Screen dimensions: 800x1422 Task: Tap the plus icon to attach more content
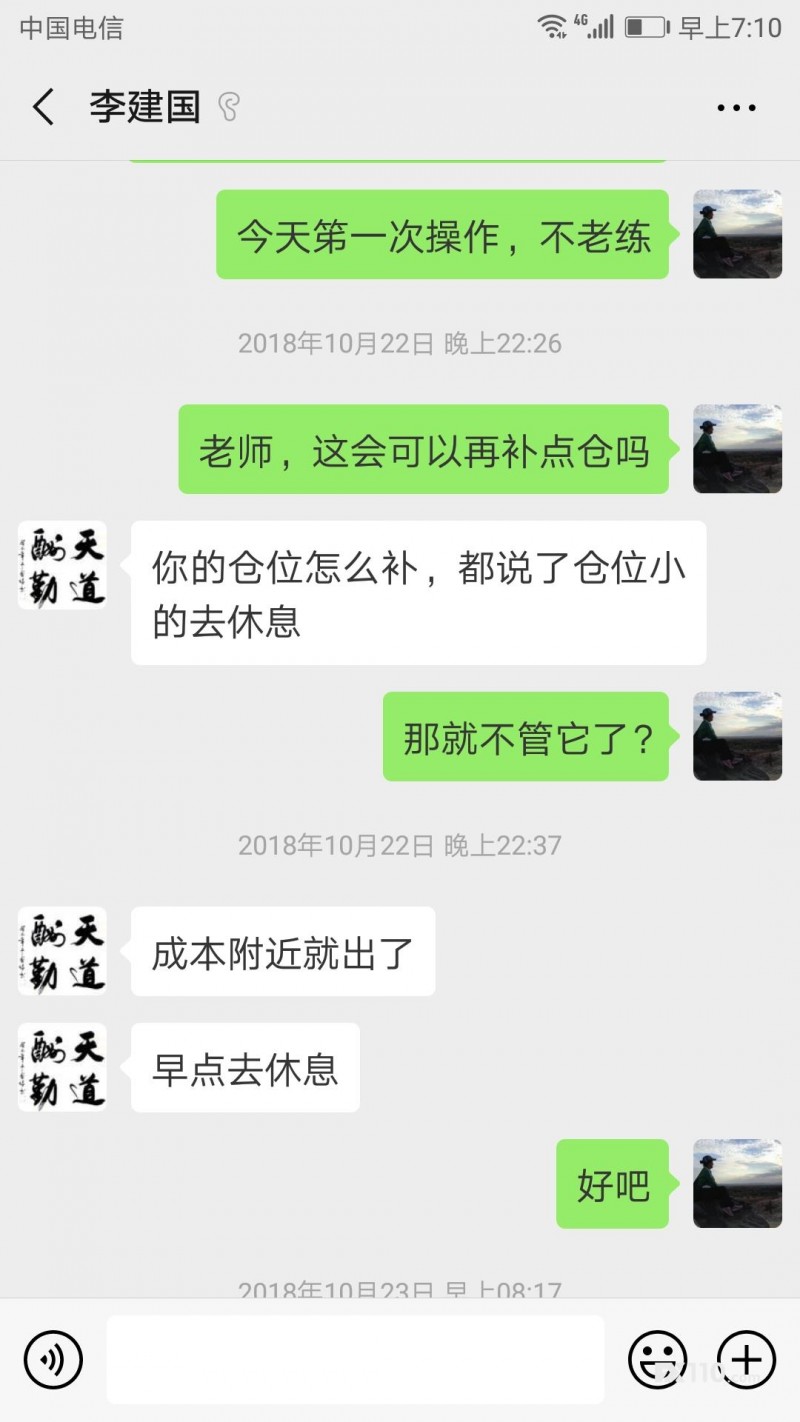coord(745,1359)
